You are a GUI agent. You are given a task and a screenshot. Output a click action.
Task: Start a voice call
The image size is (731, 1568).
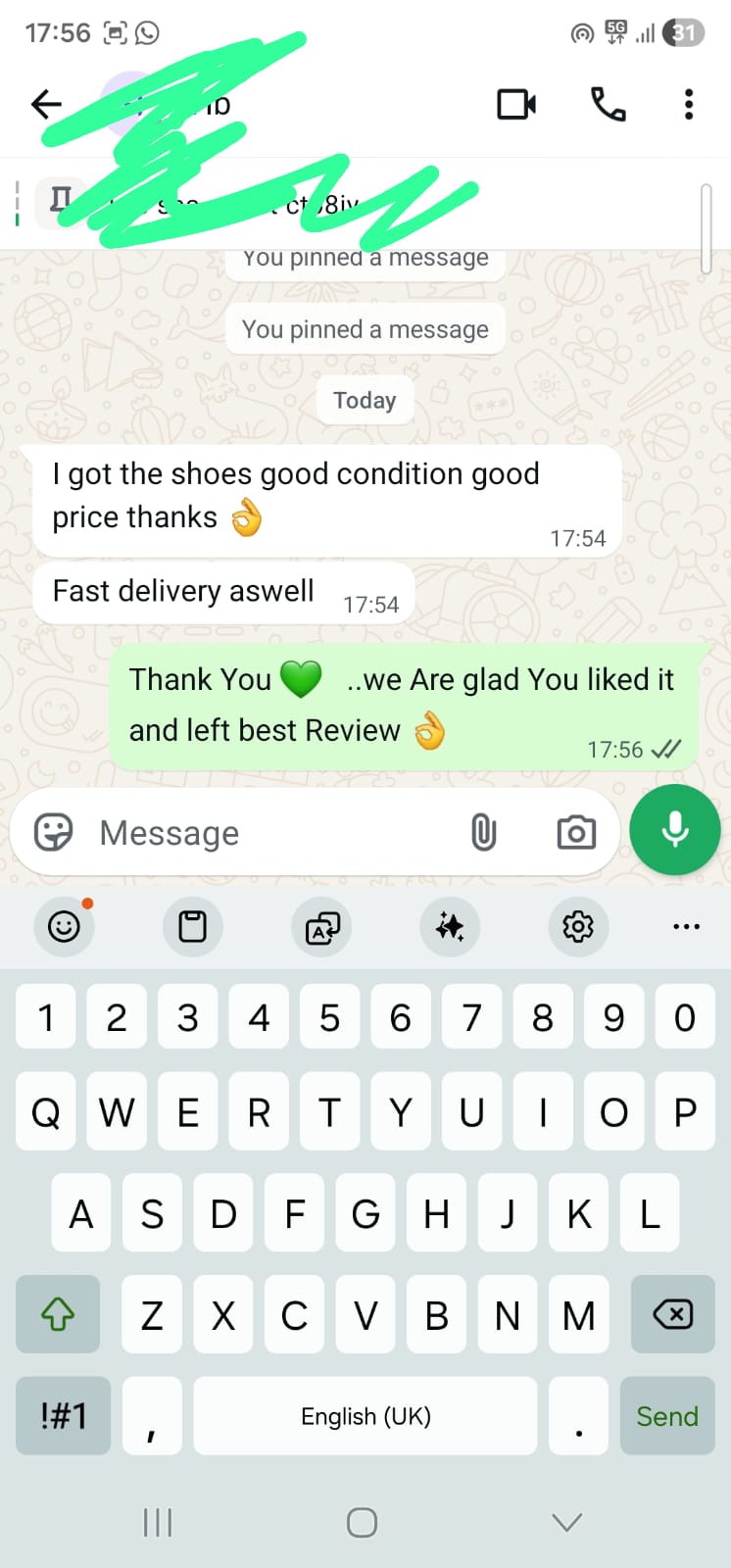point(608,104)
